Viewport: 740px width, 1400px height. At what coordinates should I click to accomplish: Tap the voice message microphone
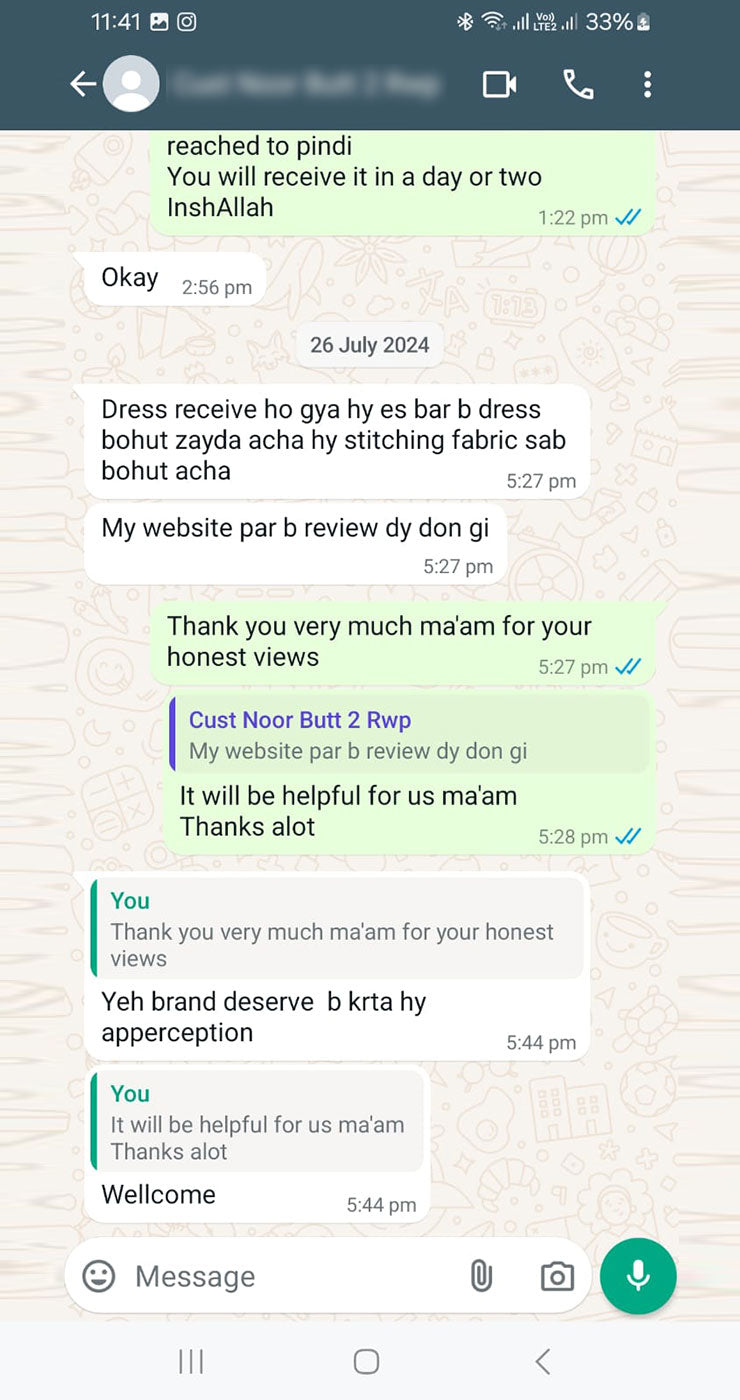pyautogui.click(x=638, y=1276)
